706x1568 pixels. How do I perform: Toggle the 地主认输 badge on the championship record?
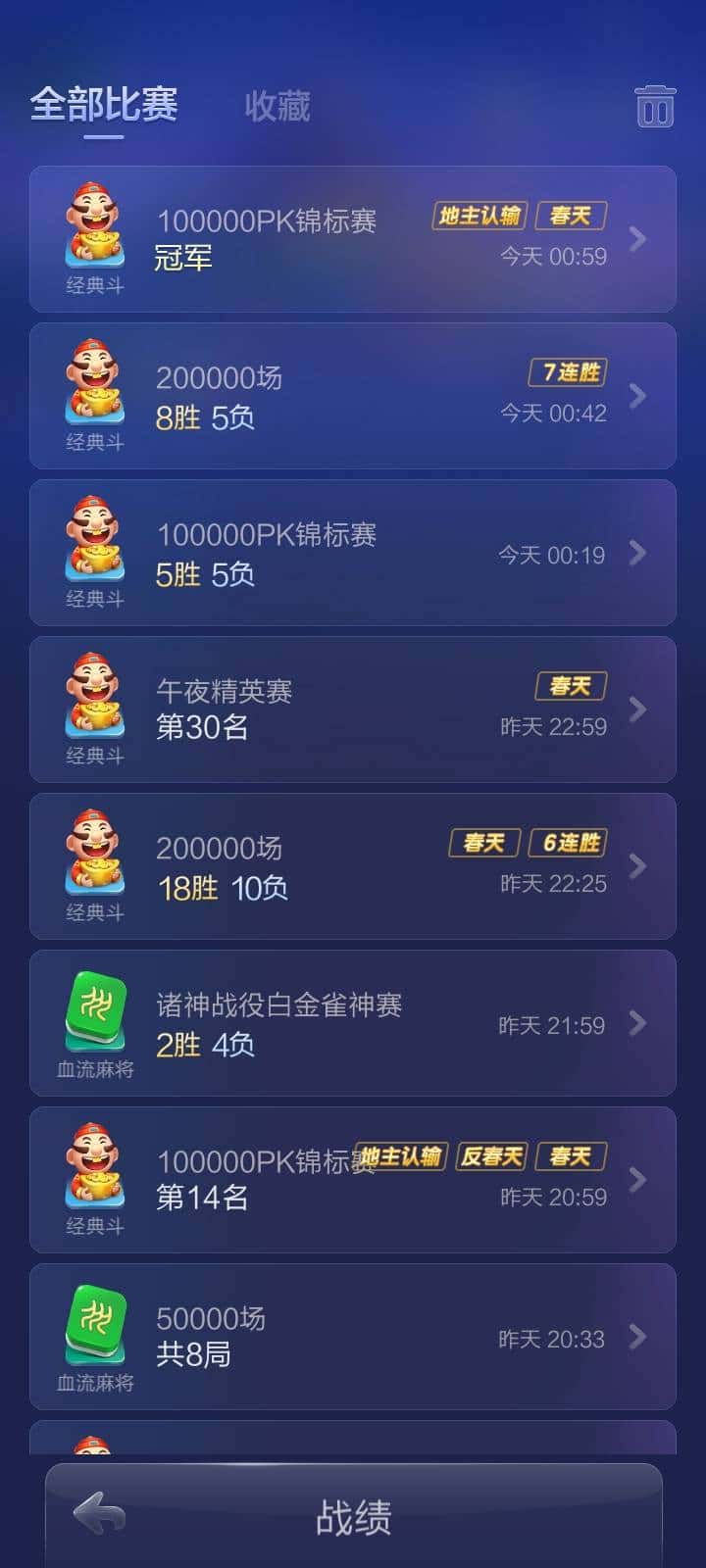click(482, 216)
